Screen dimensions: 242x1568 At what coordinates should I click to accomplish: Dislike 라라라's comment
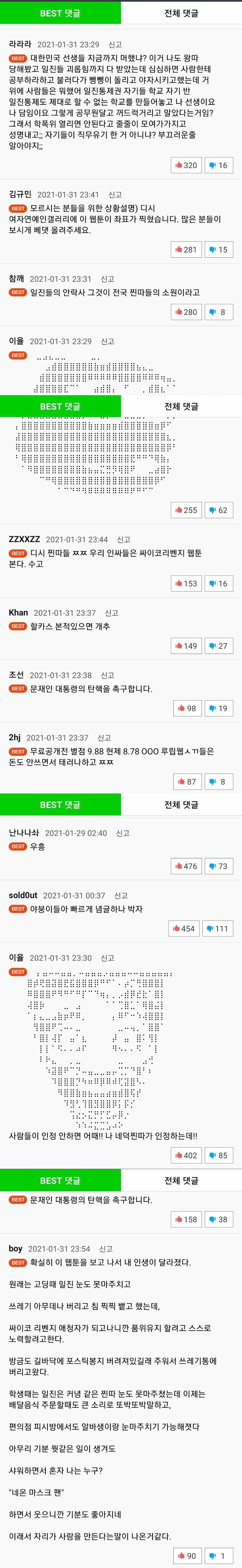coord(218,165)
